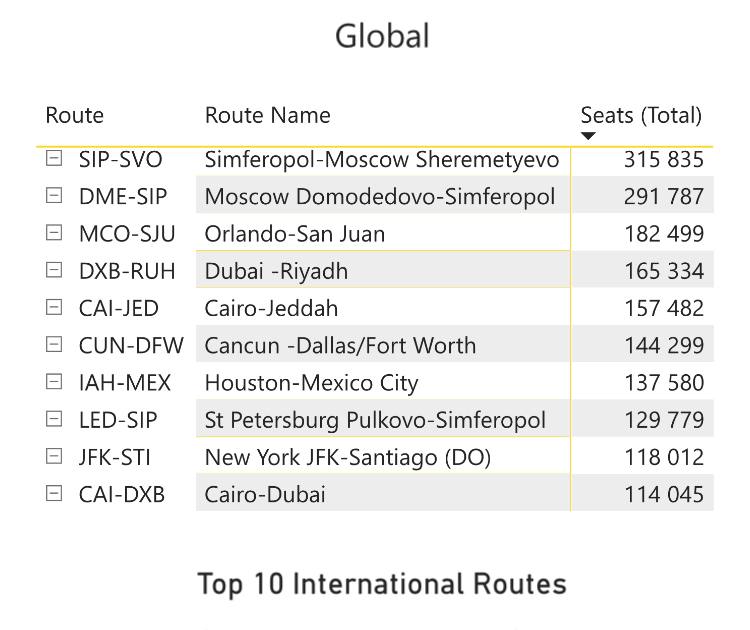Collapse the DXB-RUH route row
750x630 pixels.
(x=54, y=270)
